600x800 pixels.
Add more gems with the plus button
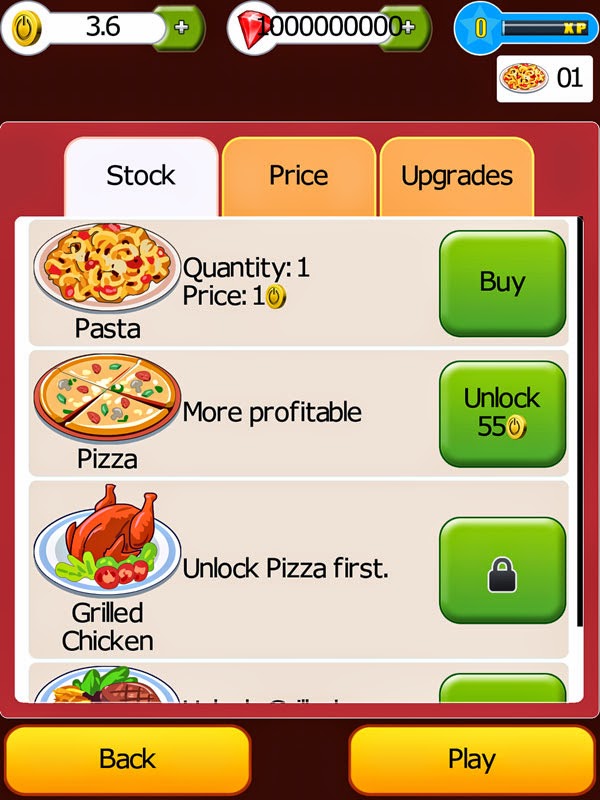408,28
